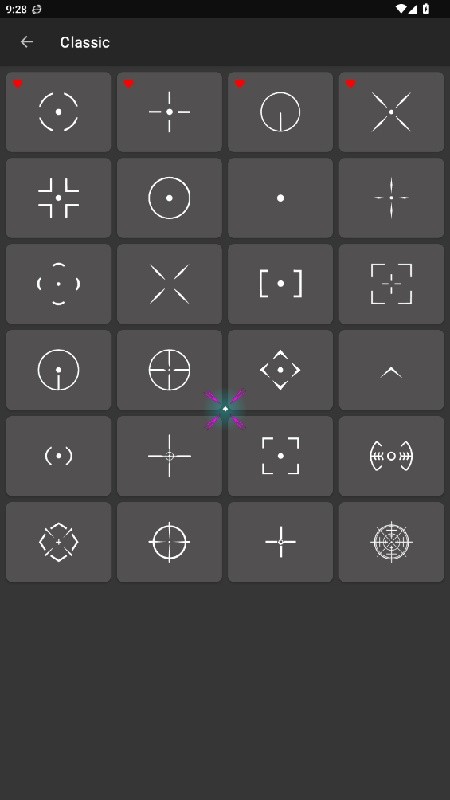
Task: Choose the parentheses crosshair with dot
Action: (x=58, y=456)
